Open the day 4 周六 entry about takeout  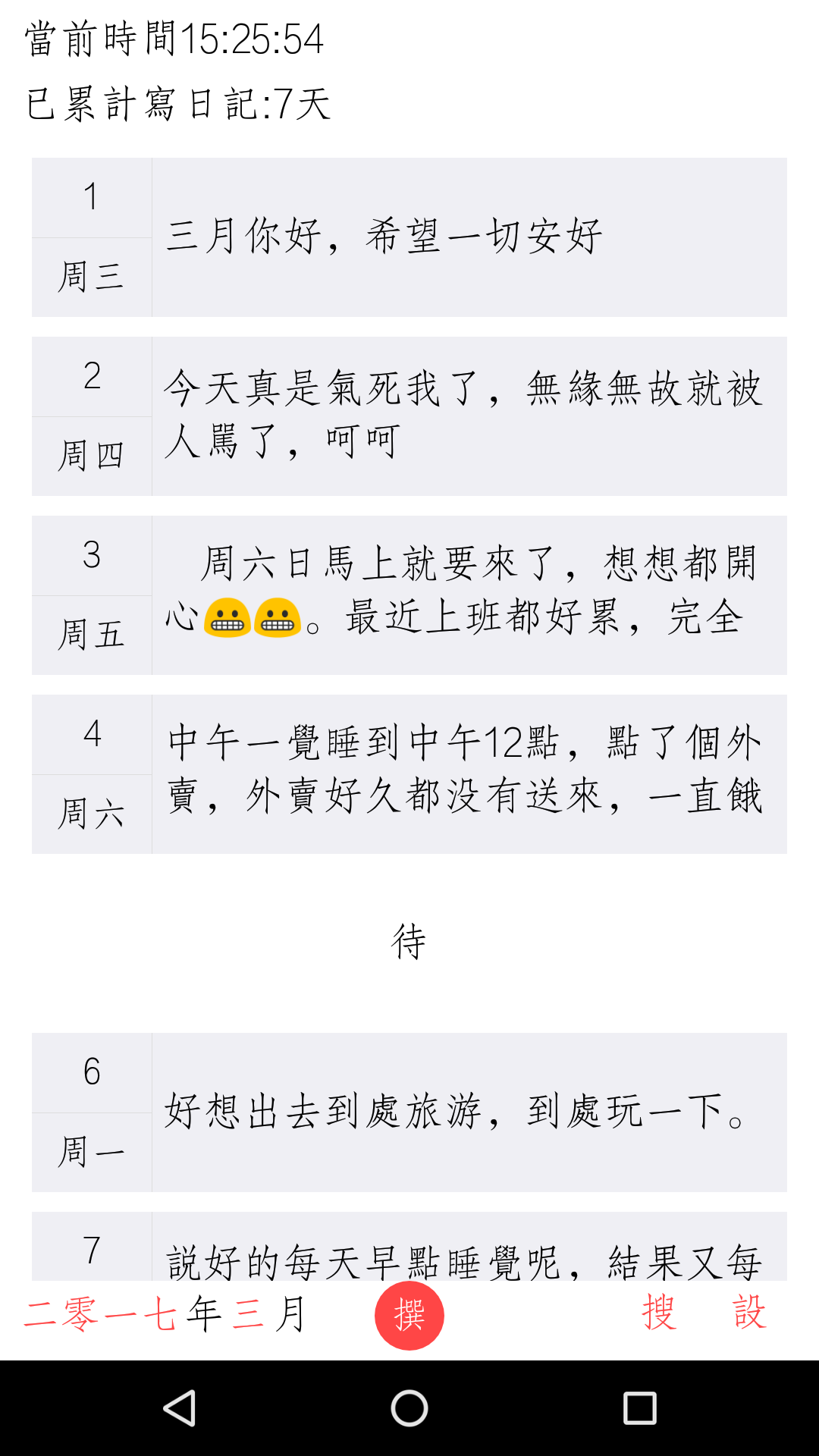(409, 774)
